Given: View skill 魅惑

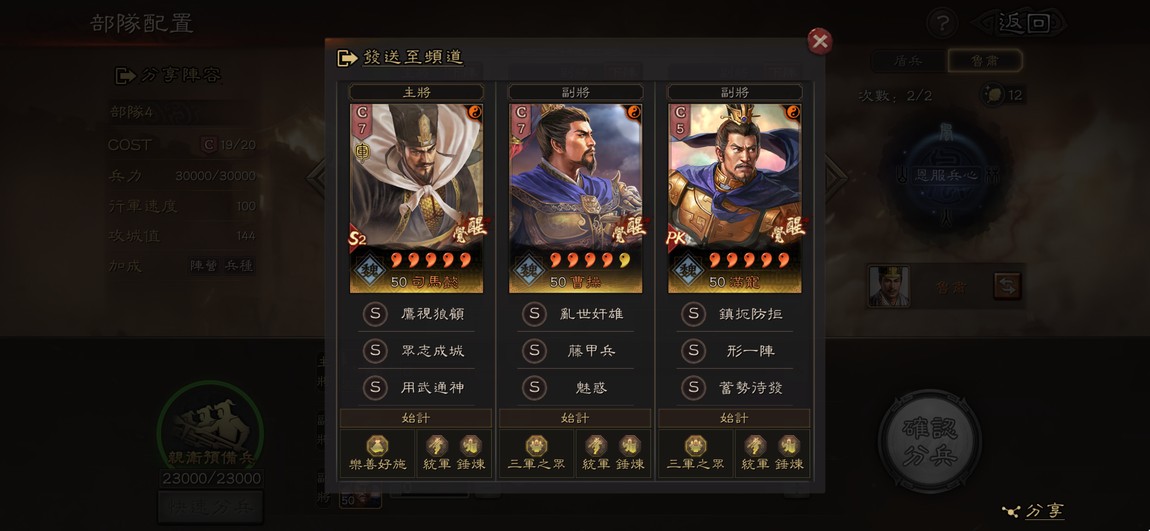Looking at the screenshot, I should (575, 388).
